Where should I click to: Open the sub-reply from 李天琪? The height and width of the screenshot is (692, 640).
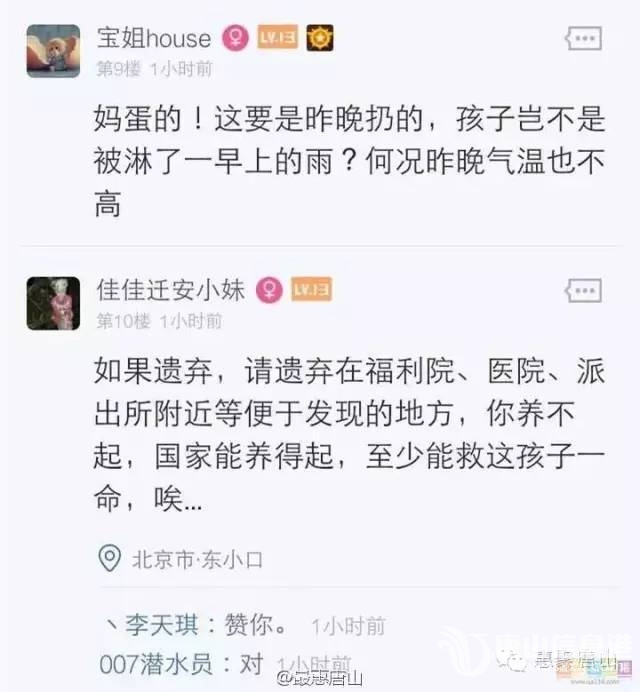[205, 626]
